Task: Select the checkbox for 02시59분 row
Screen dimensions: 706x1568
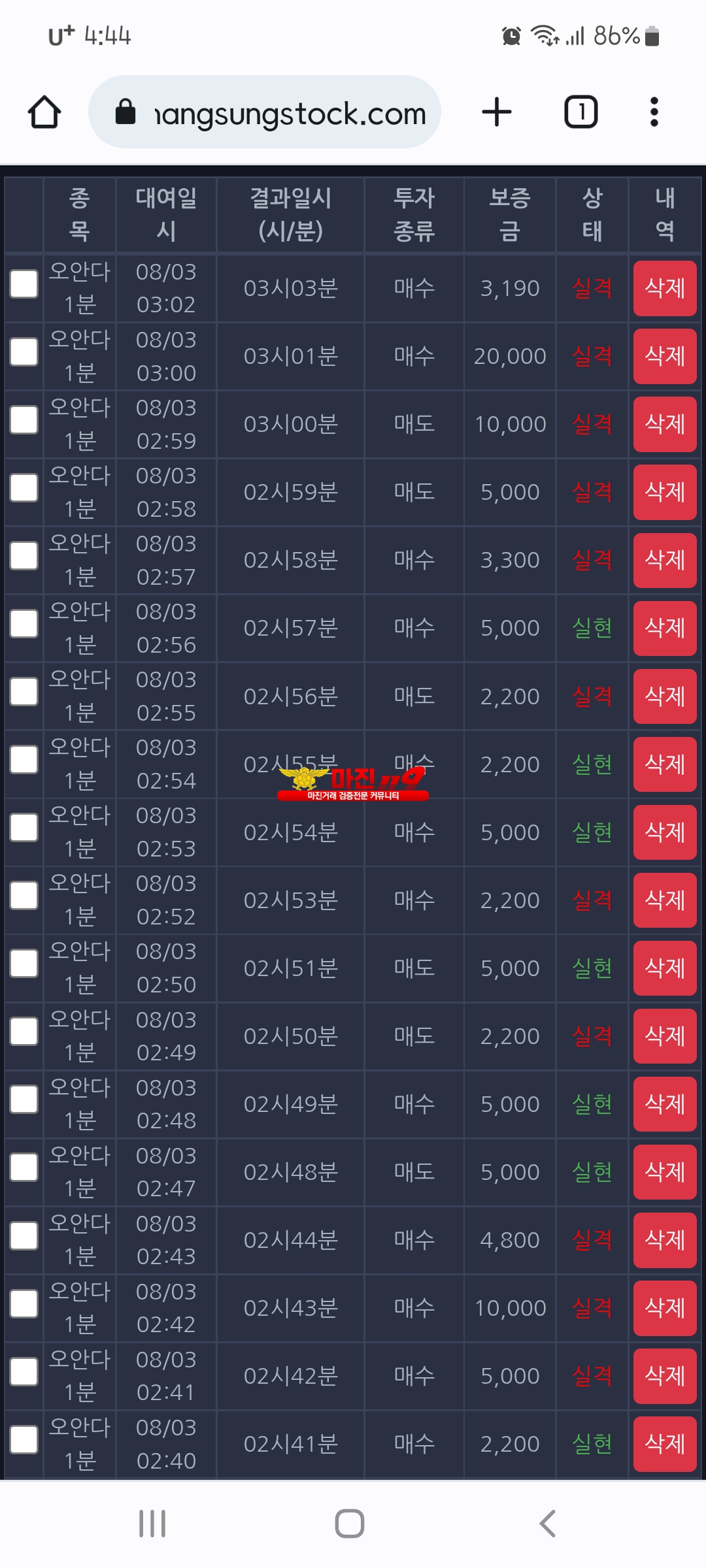Action: pyautogui.click(x=24, y=488)
